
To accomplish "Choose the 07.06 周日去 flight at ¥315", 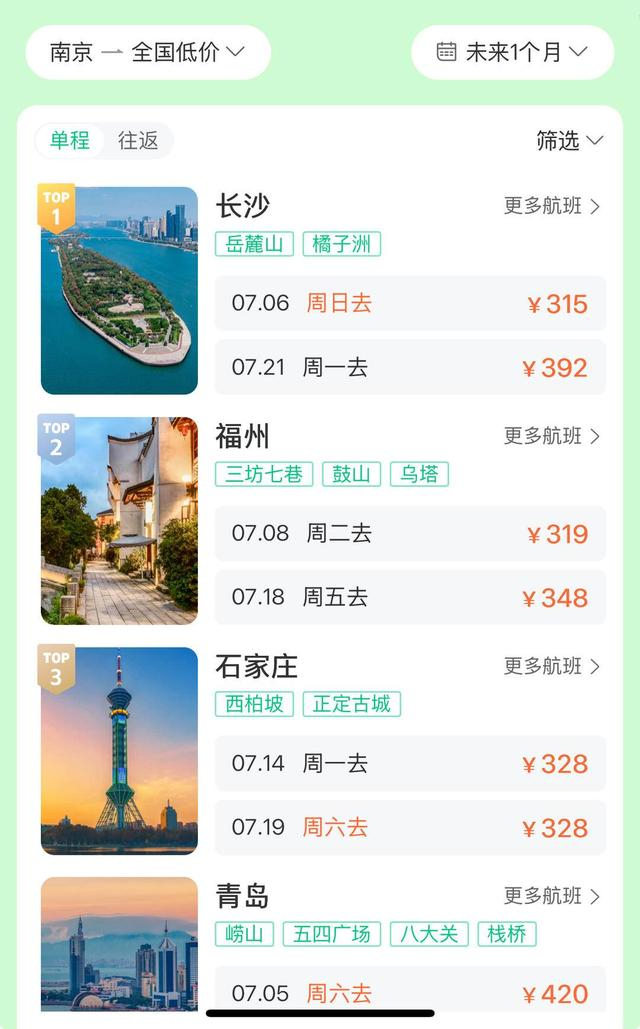I will tap(410, 303).
